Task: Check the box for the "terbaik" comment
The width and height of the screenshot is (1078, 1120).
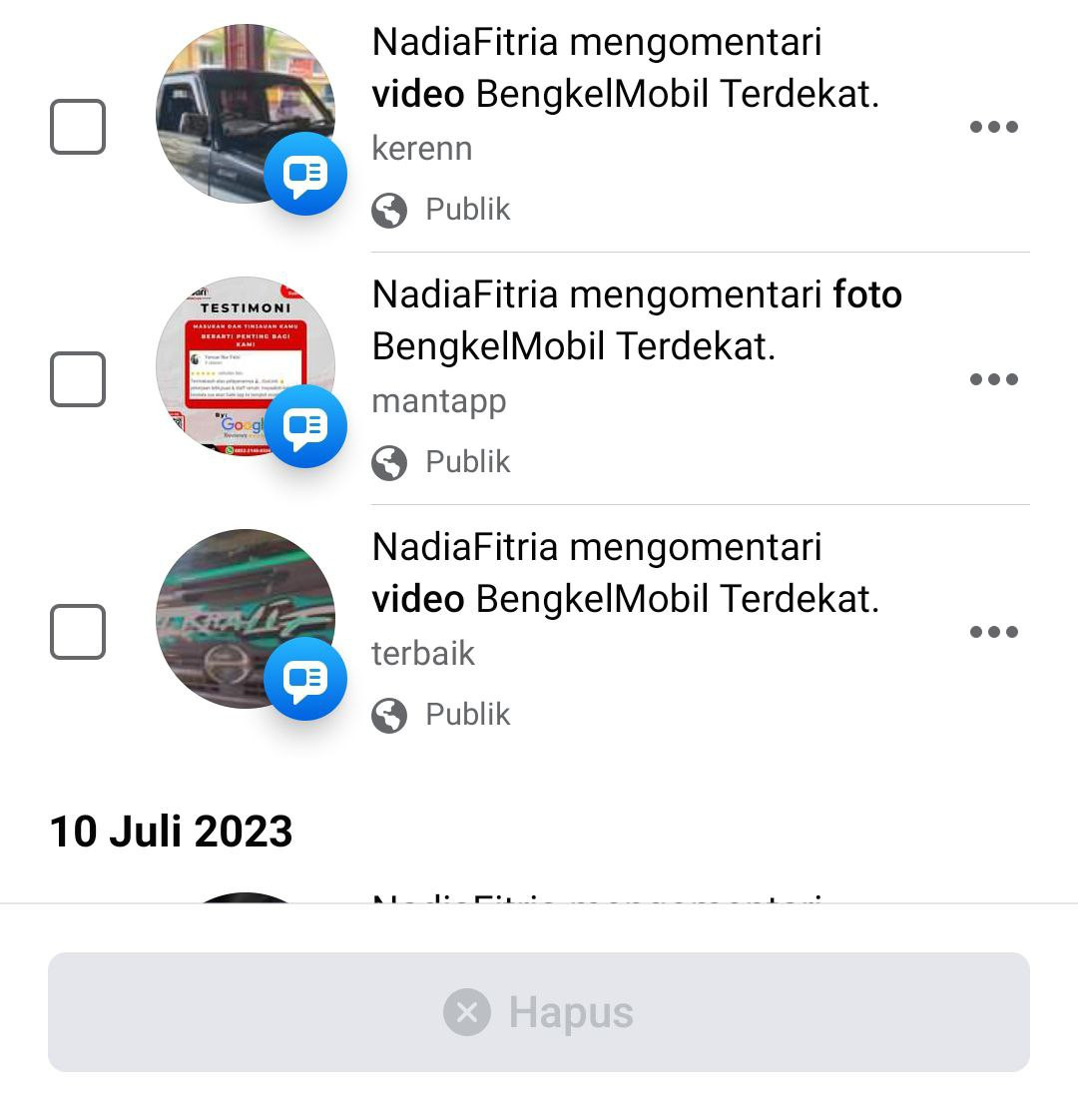Action: tap(78, 632)
